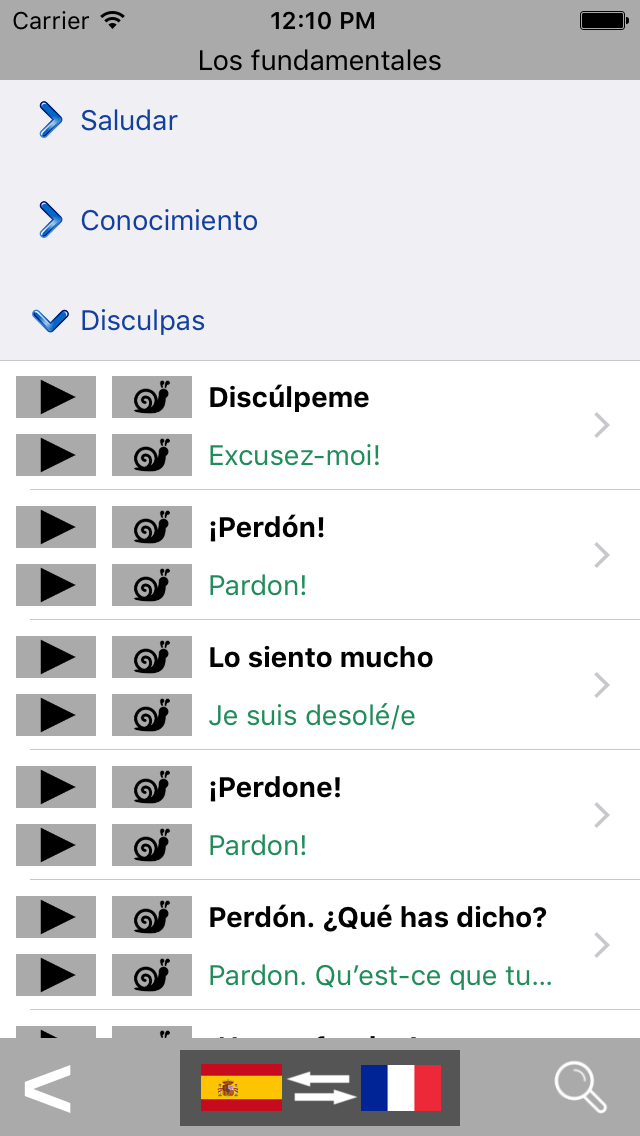Play Perdón. ¿Qué has dicho? audio
Screen dimensions: 640x1136
click(56, 917)
